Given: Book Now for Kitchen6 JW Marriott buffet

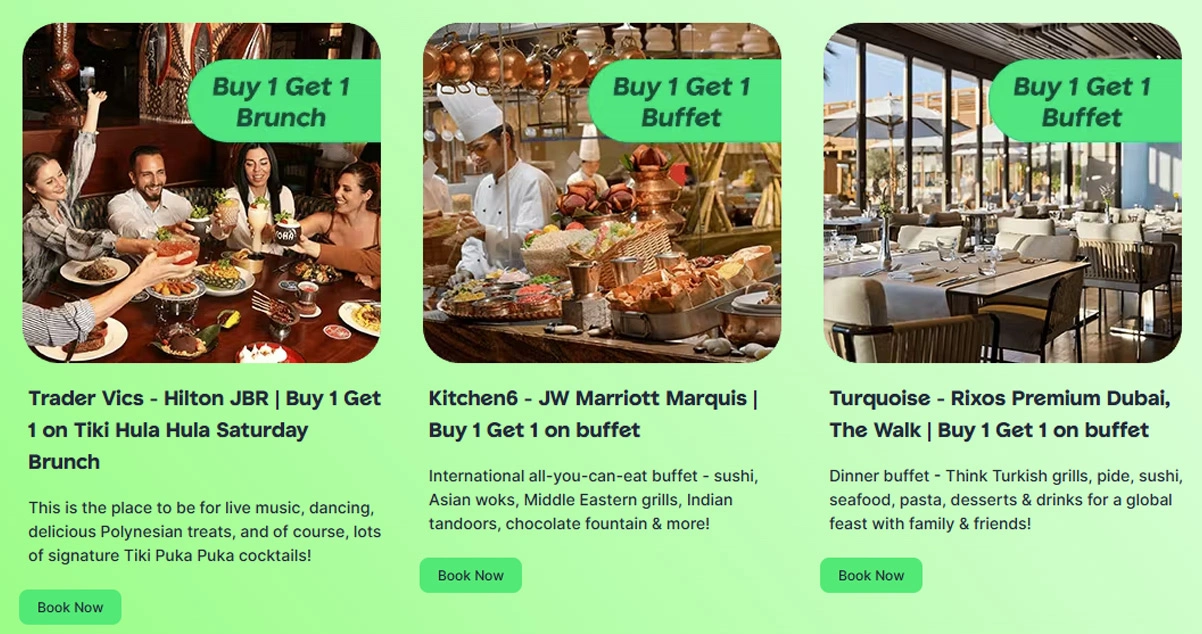Looking at the screenshot, I should click(x=470, y=575).
